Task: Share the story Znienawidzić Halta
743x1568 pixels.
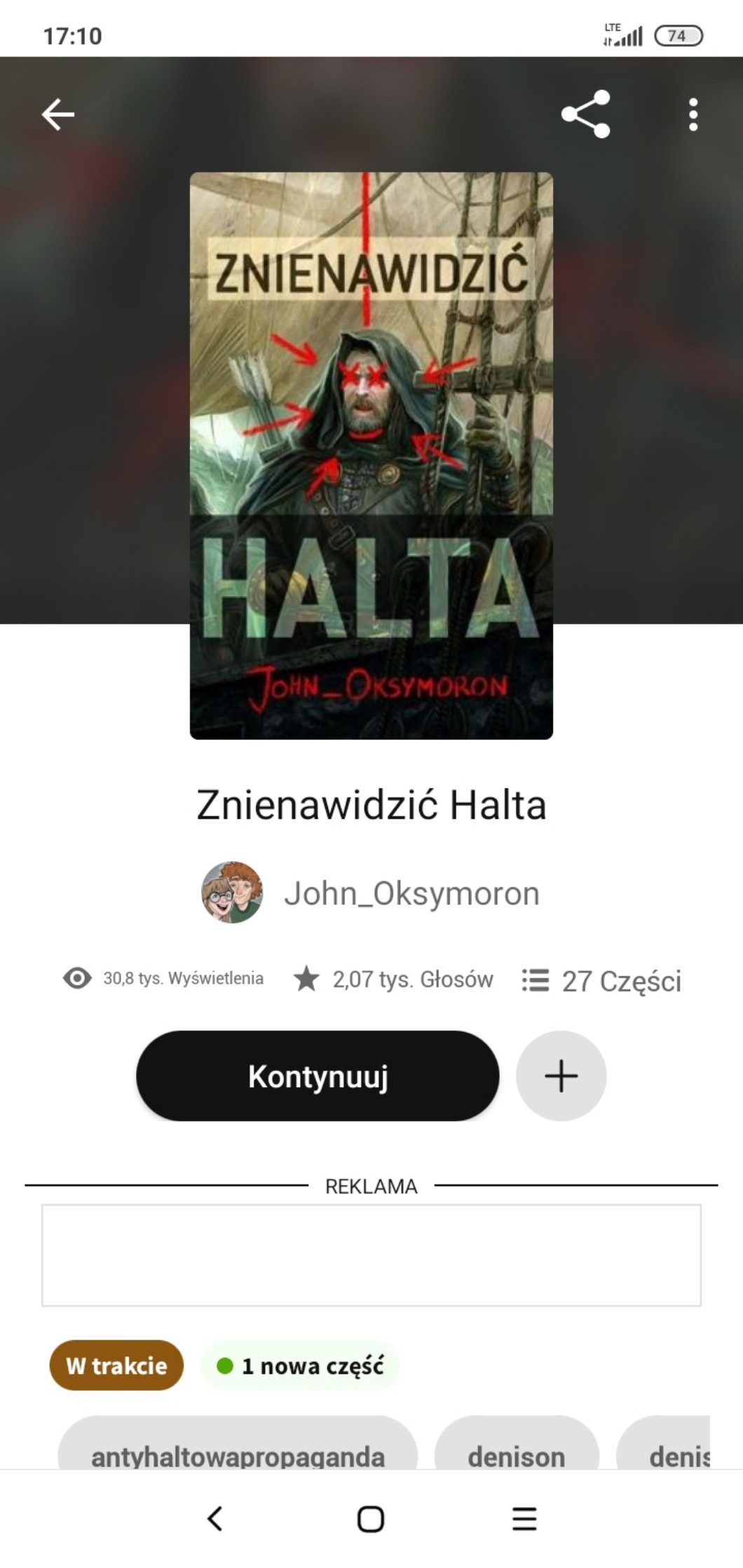Action: pos(586,114)
